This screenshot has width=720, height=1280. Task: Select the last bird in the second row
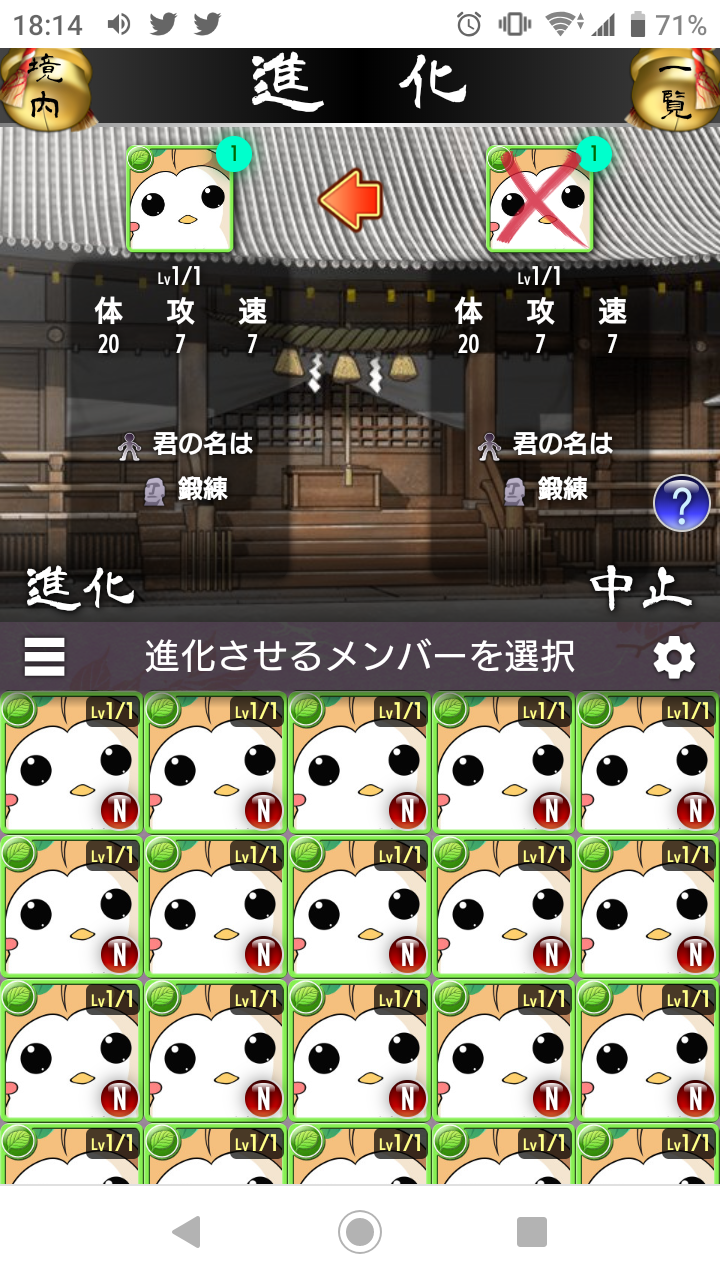pyautogui.click(x=648, y=907)
